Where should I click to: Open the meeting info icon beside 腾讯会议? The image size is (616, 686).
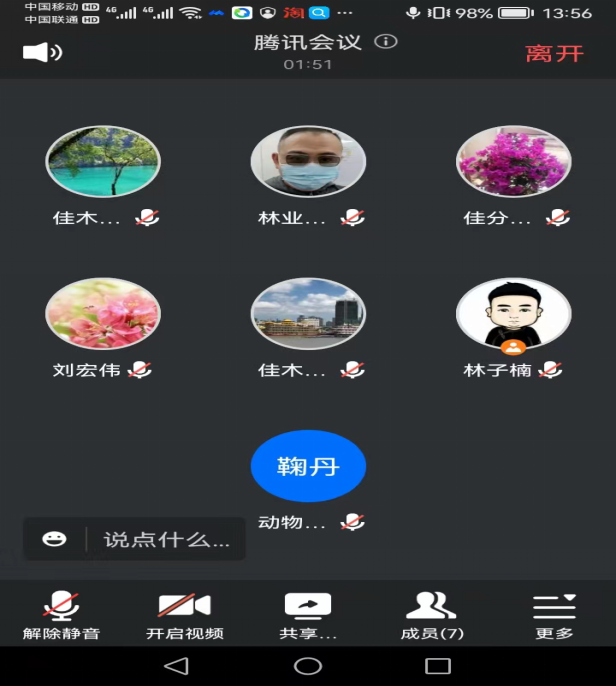(386, 42)
